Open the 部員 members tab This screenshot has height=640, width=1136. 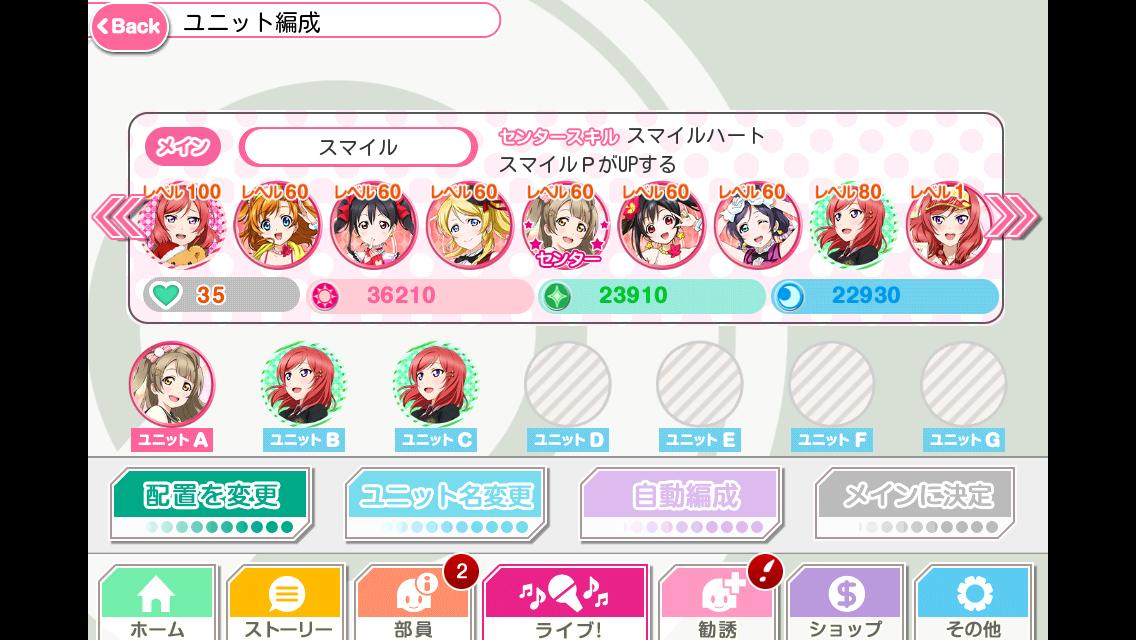[413, 604]
